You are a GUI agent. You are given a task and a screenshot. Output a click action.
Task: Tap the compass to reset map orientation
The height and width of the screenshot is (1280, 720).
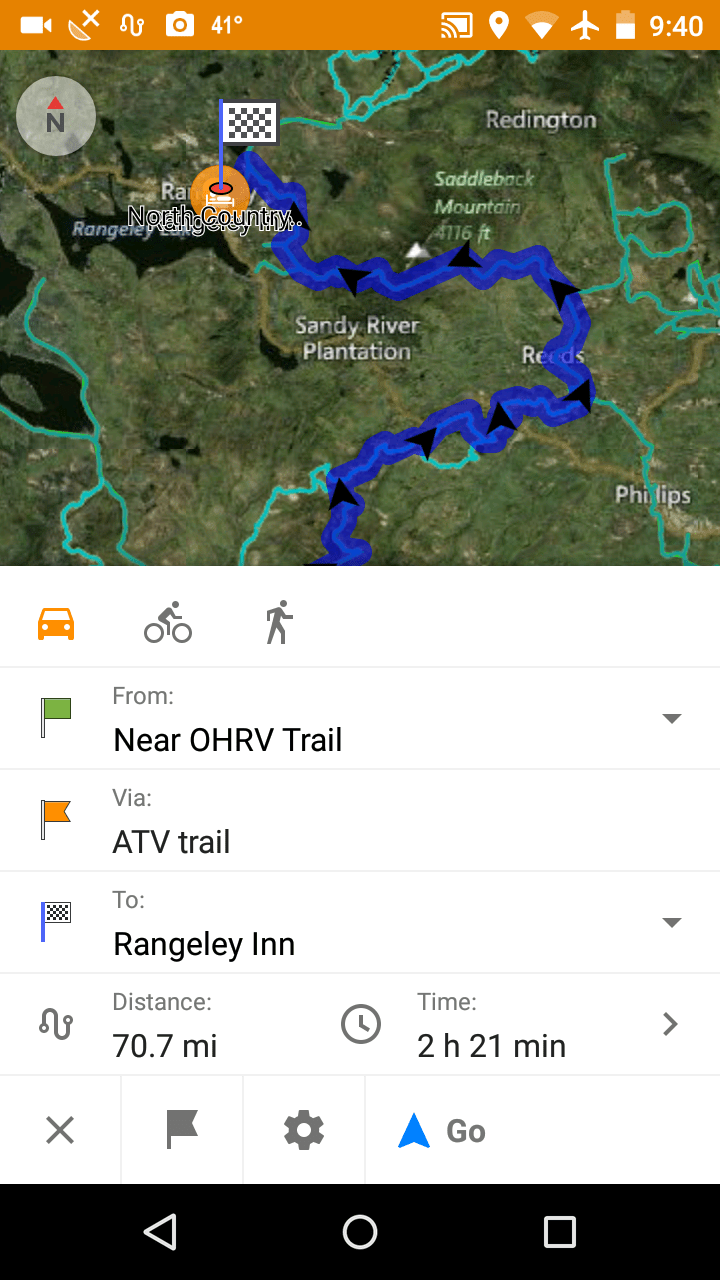[55, 115]
